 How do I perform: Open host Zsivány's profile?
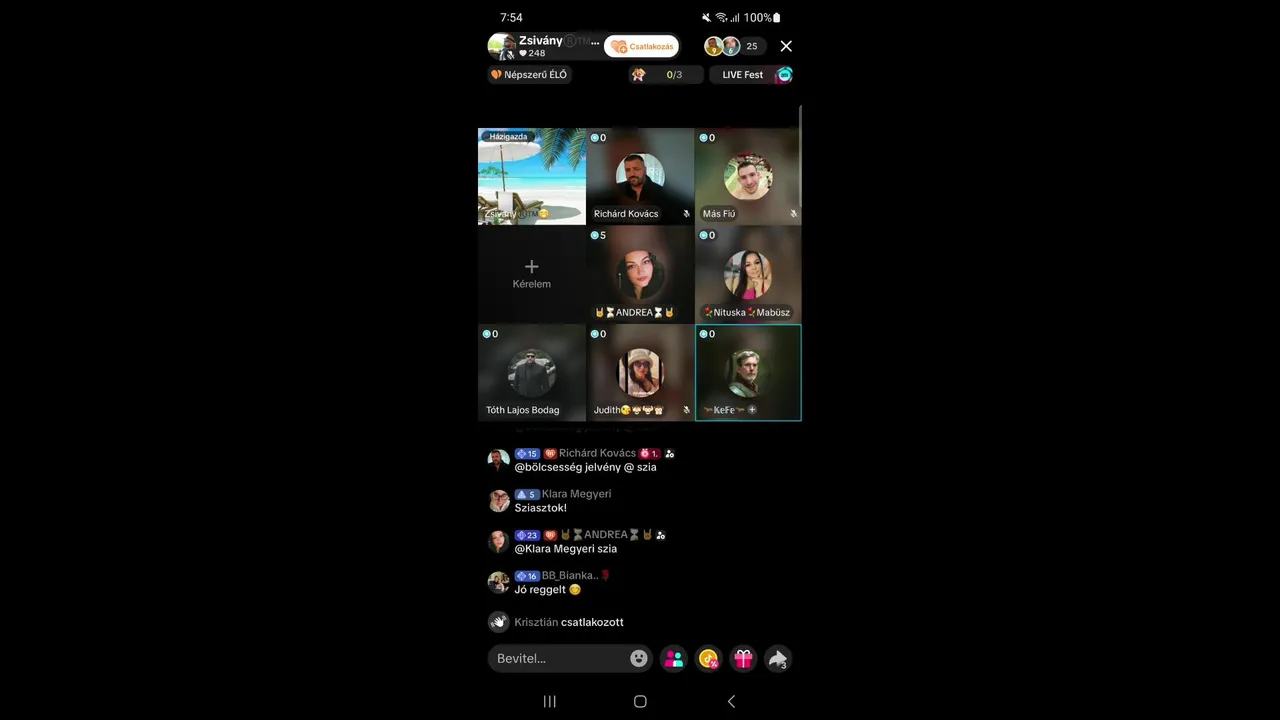(545, 46)
